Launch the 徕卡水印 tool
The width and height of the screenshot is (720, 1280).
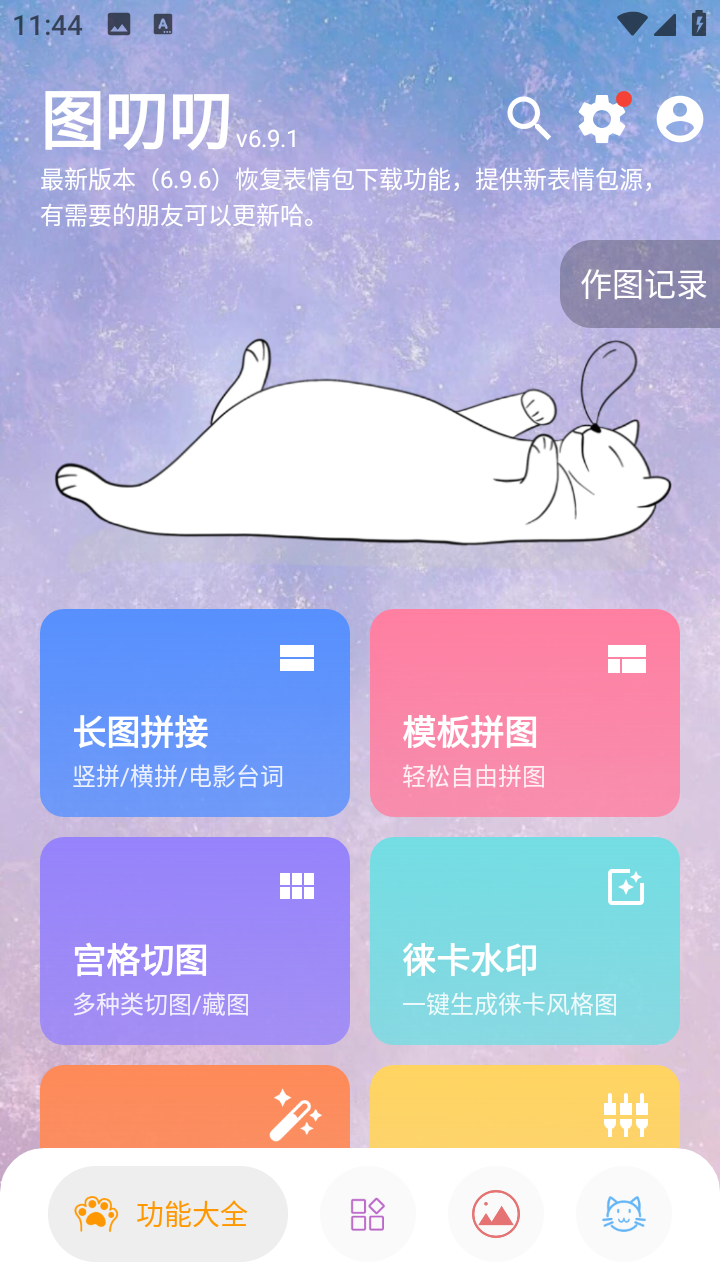tap(525, 941)
